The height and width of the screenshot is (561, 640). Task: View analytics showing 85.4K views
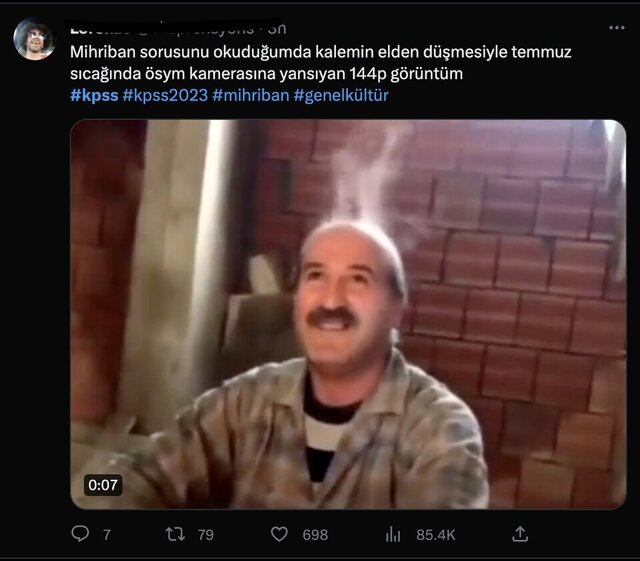point(394,535)
